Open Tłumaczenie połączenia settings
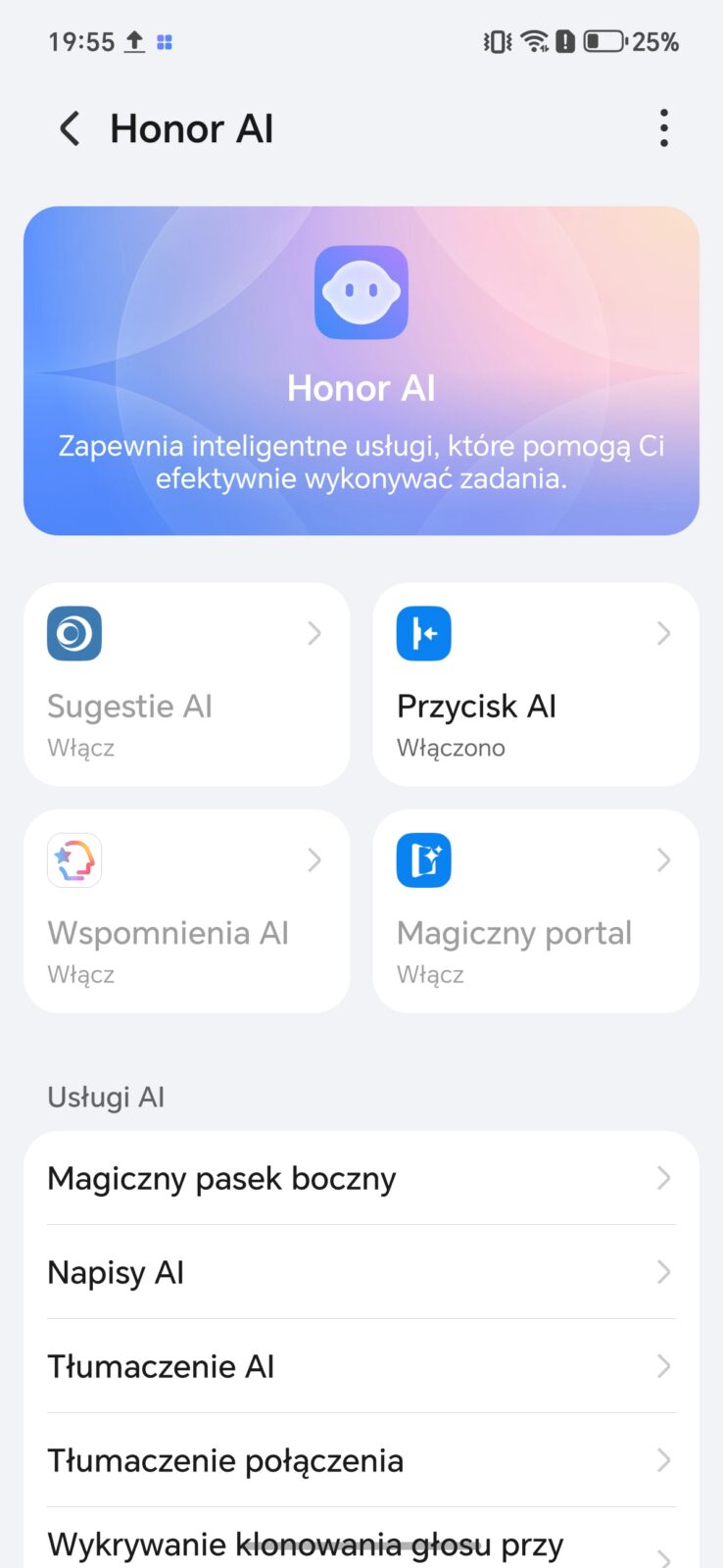Screen dimensions: 723x1568 pyautogui.click(x=361, y=1460)
